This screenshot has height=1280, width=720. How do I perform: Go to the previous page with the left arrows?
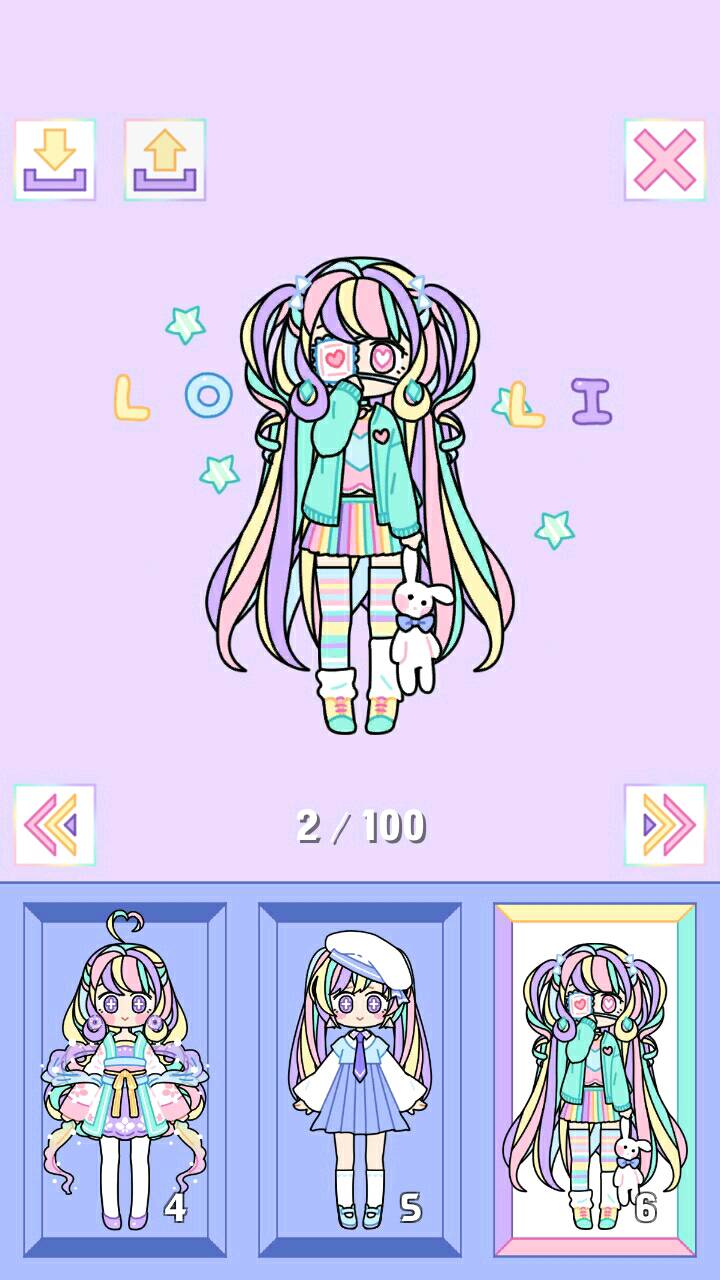tap(55, 825)
